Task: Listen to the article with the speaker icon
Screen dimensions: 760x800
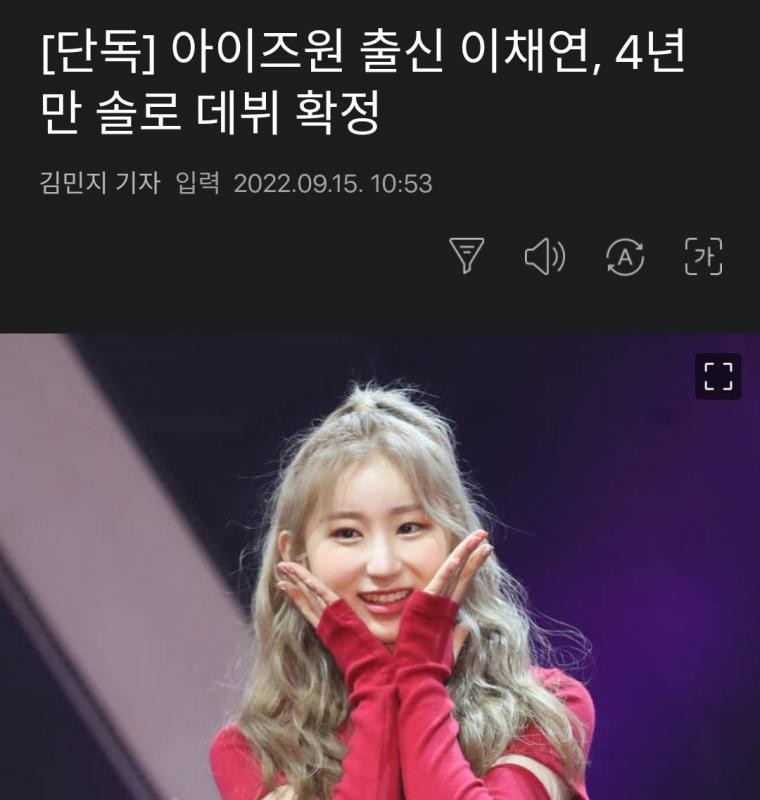Action: tap(544, 257)
